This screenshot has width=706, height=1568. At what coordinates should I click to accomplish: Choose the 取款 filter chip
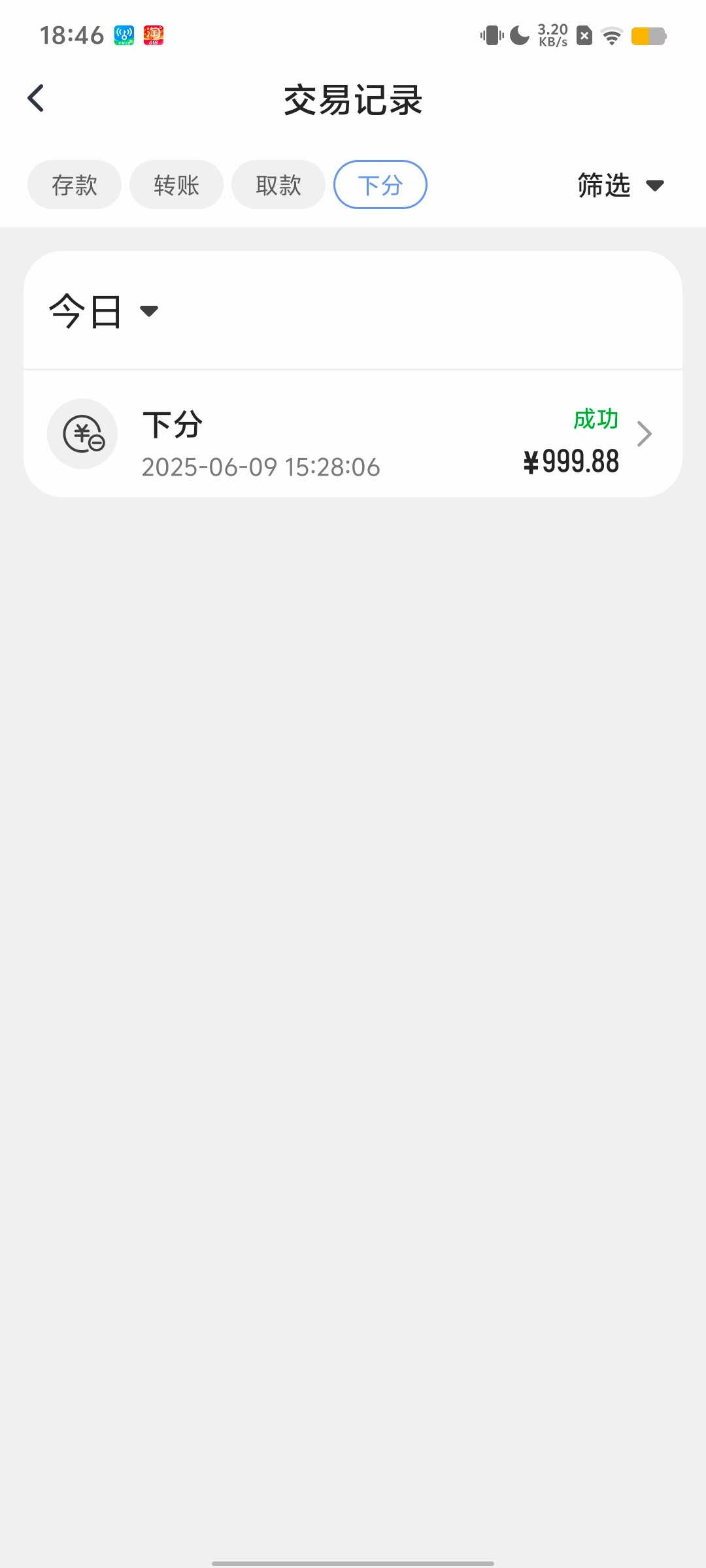[x=278, y=185]
